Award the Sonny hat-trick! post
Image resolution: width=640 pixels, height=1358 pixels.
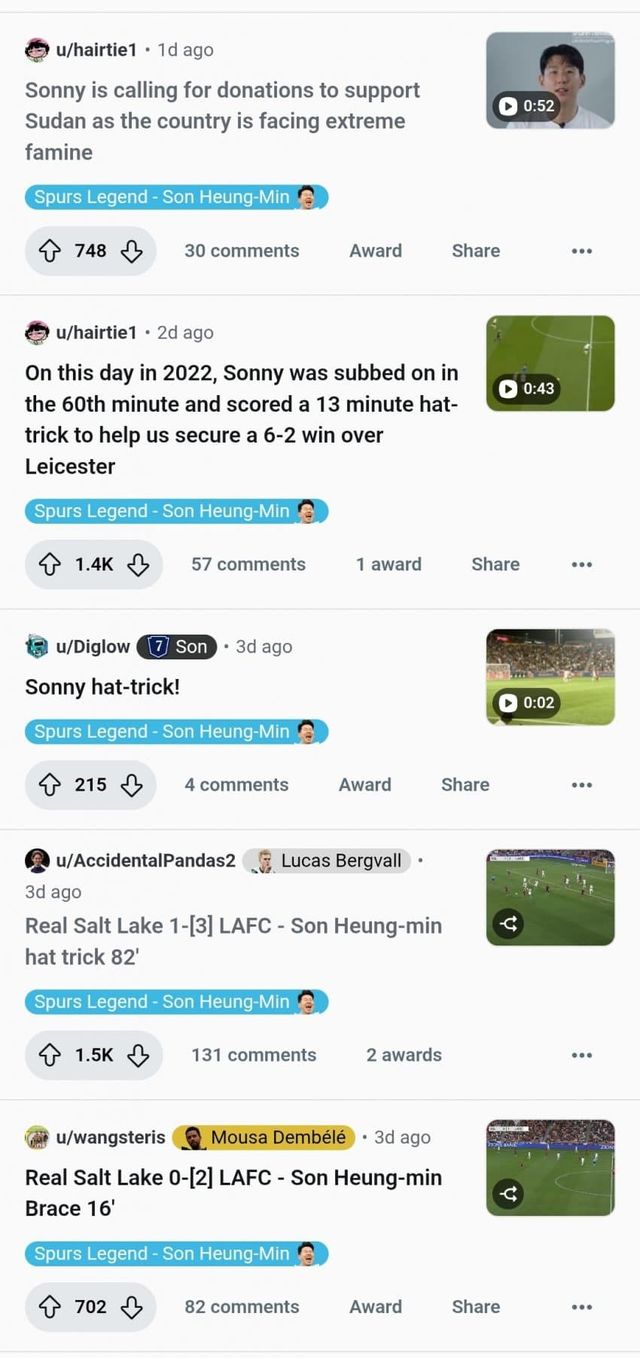364,785
